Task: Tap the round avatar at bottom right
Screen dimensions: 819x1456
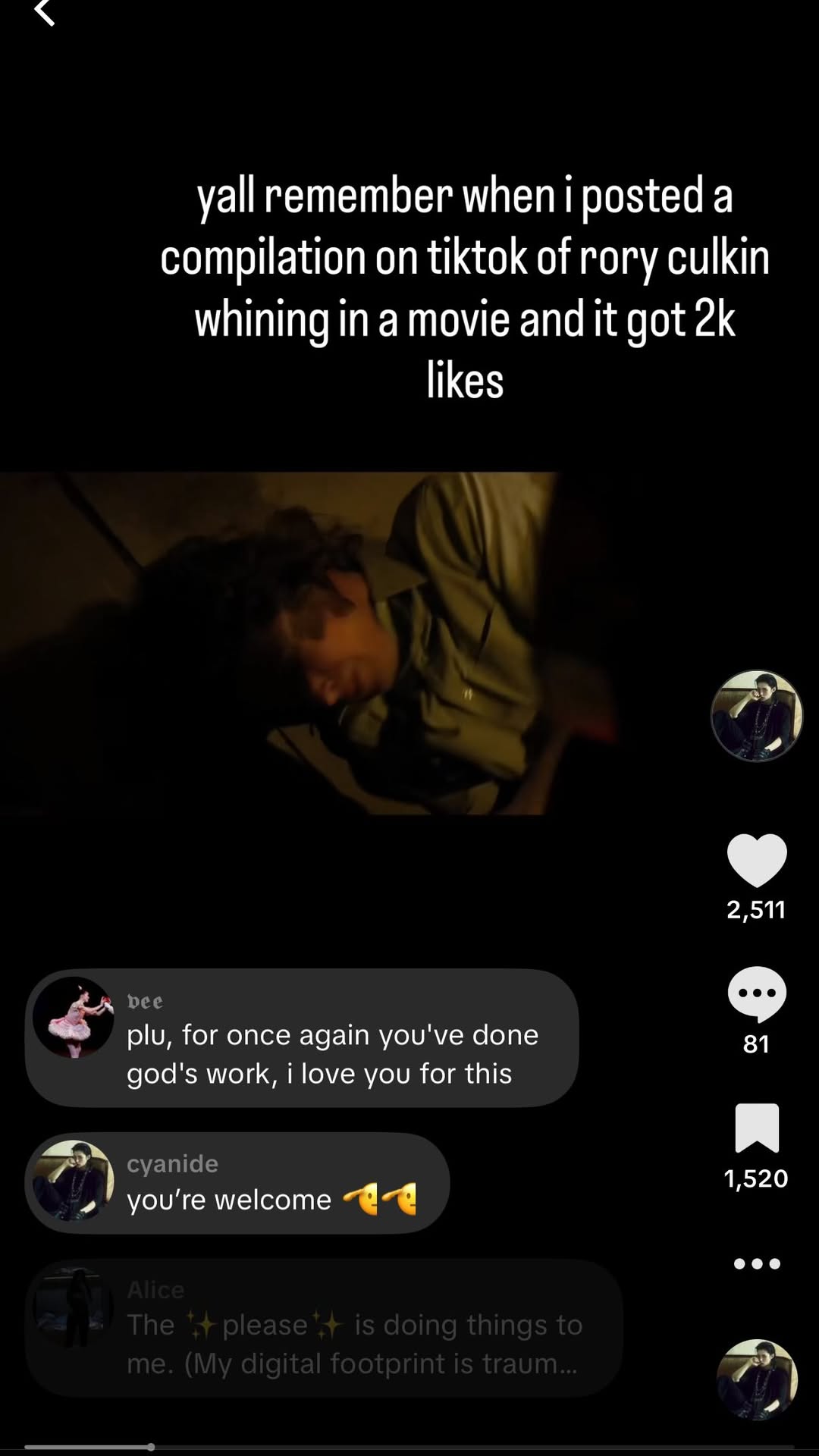Action: (x=757, y=1379)
